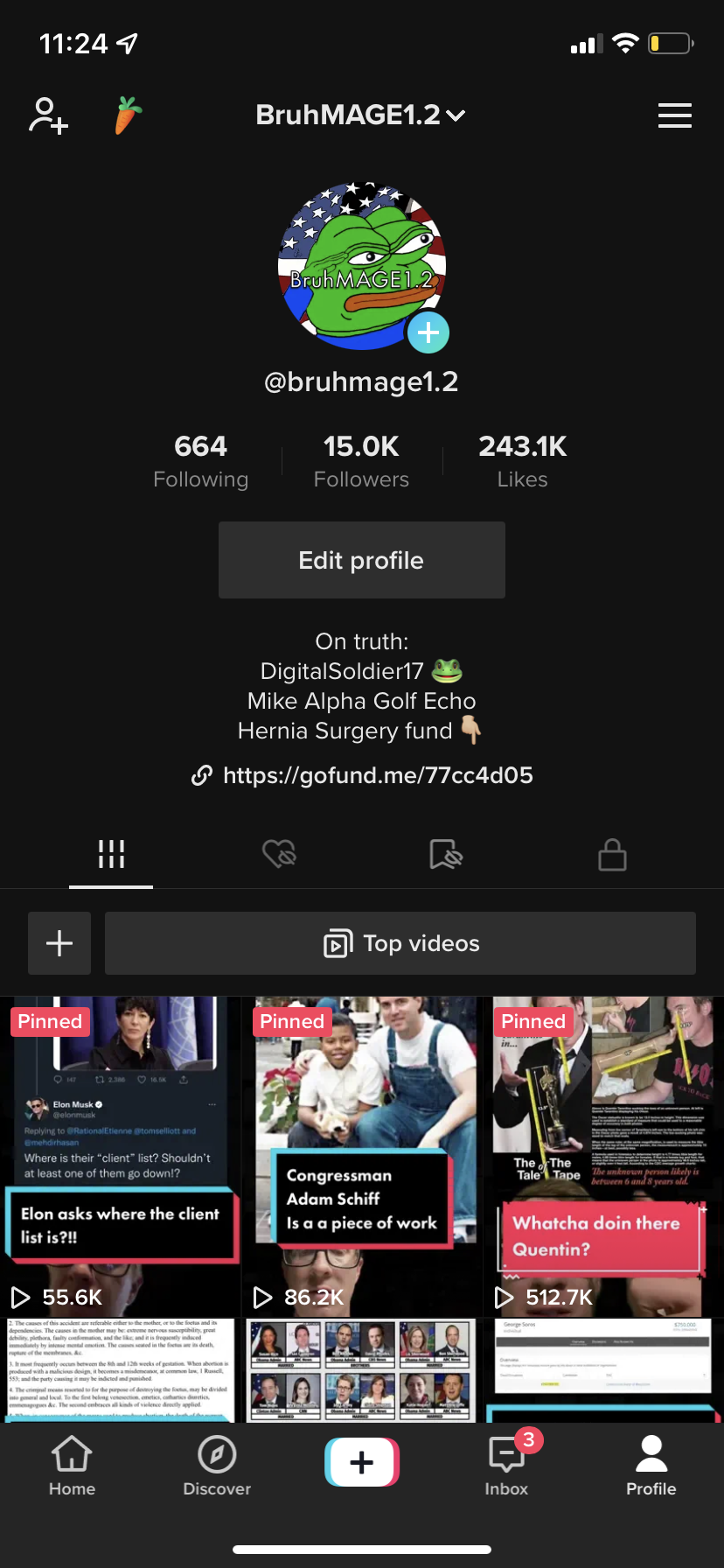724x1568 pixels.
Task: Open Top videos
Action: pyautogui.click(x=400, y=943)
